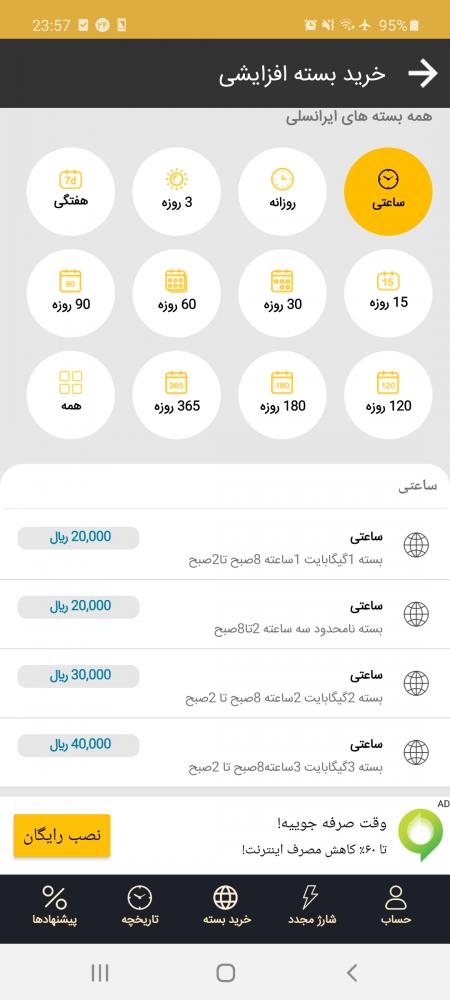Select the 365 روزه filter
The height and width of the screenshot is (1000, 450).
point(177,395)
